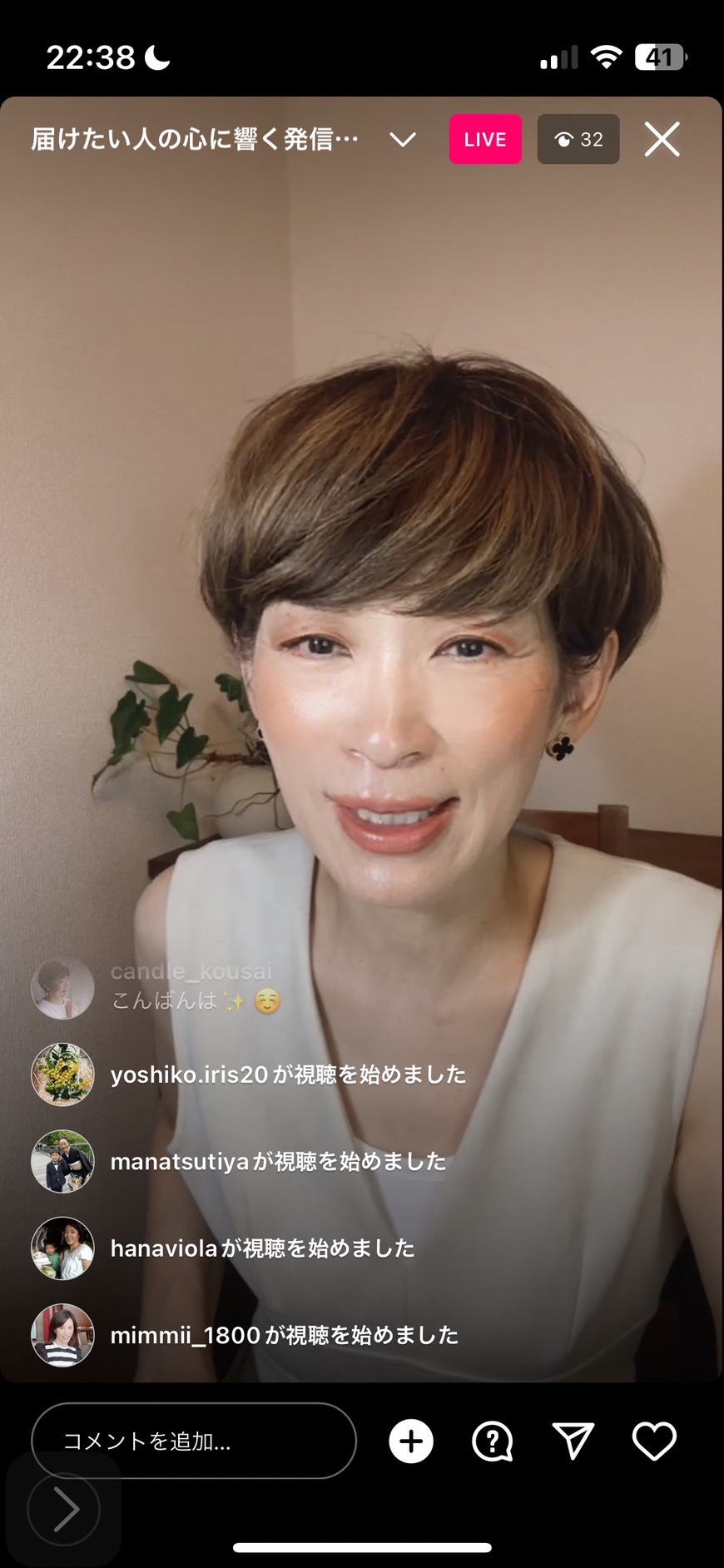
Task: Ask a question with question bubble icon
Action: click(493, 1441)
